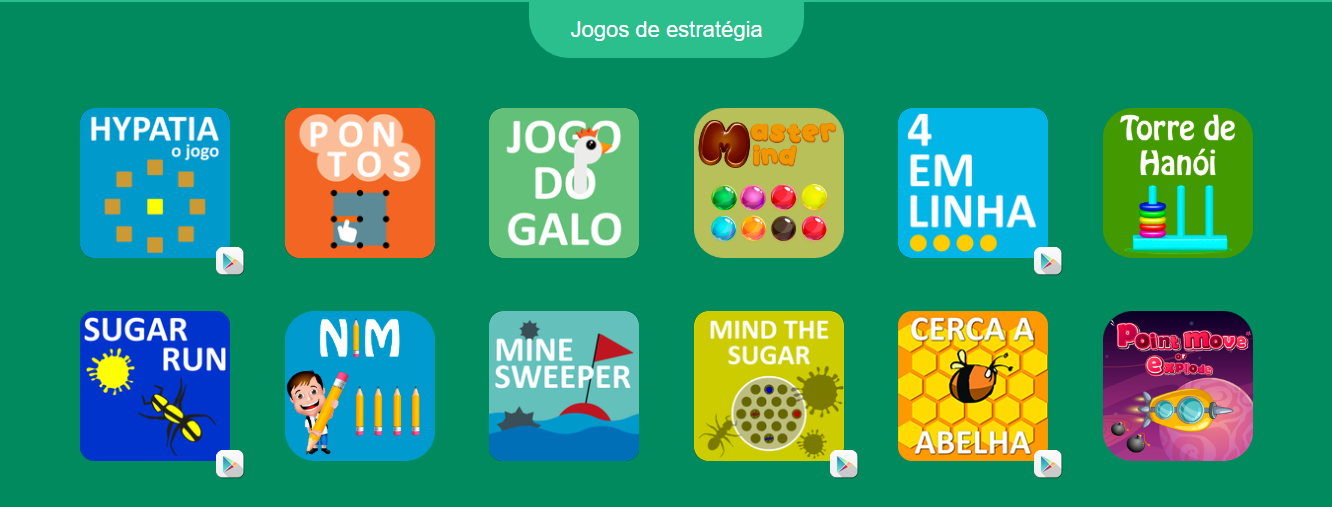Get Sugar Run on Google Play

point(230,464)
